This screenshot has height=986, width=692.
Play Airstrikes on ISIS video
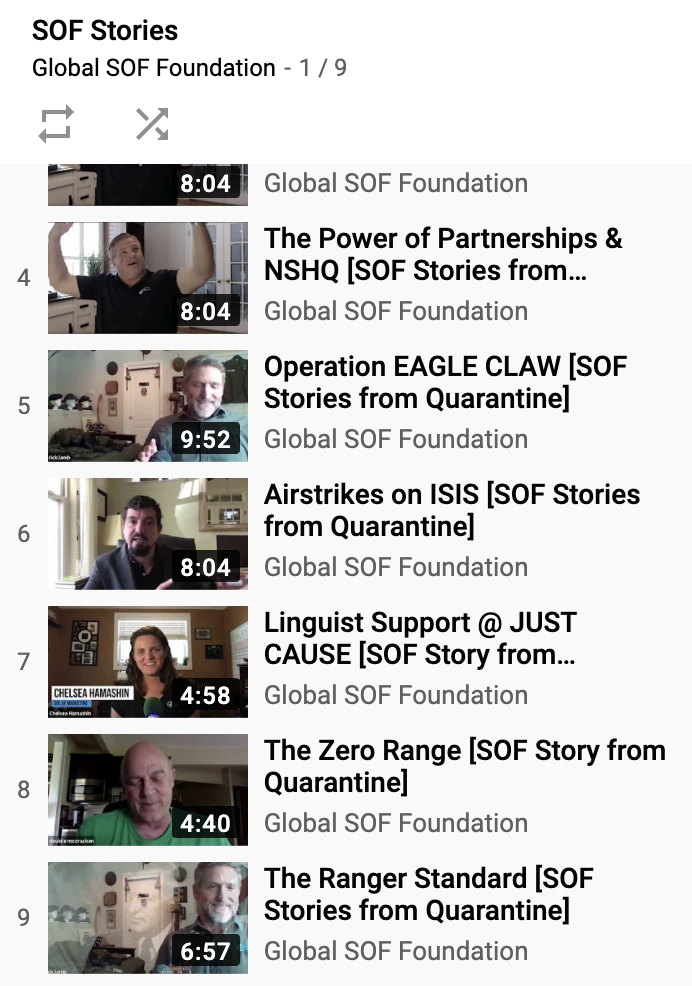click(451, 510)
